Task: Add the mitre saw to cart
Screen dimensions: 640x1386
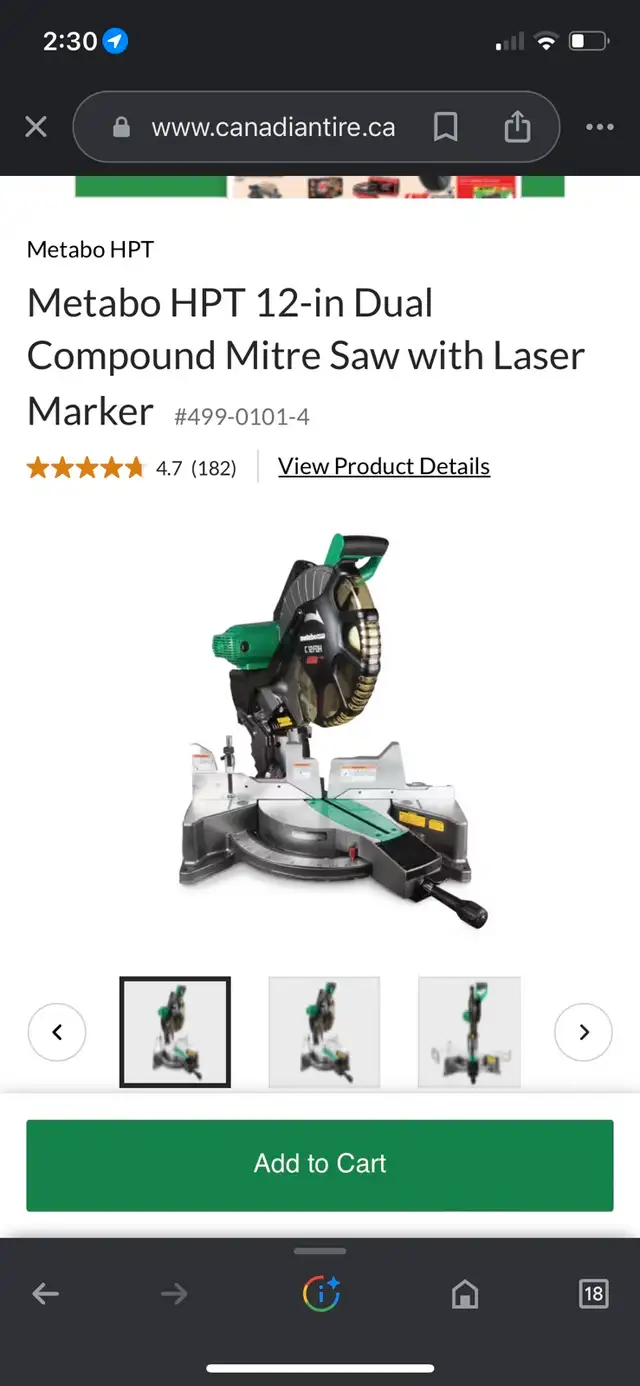Action: pyautogui.click(x=320, y=1165)
